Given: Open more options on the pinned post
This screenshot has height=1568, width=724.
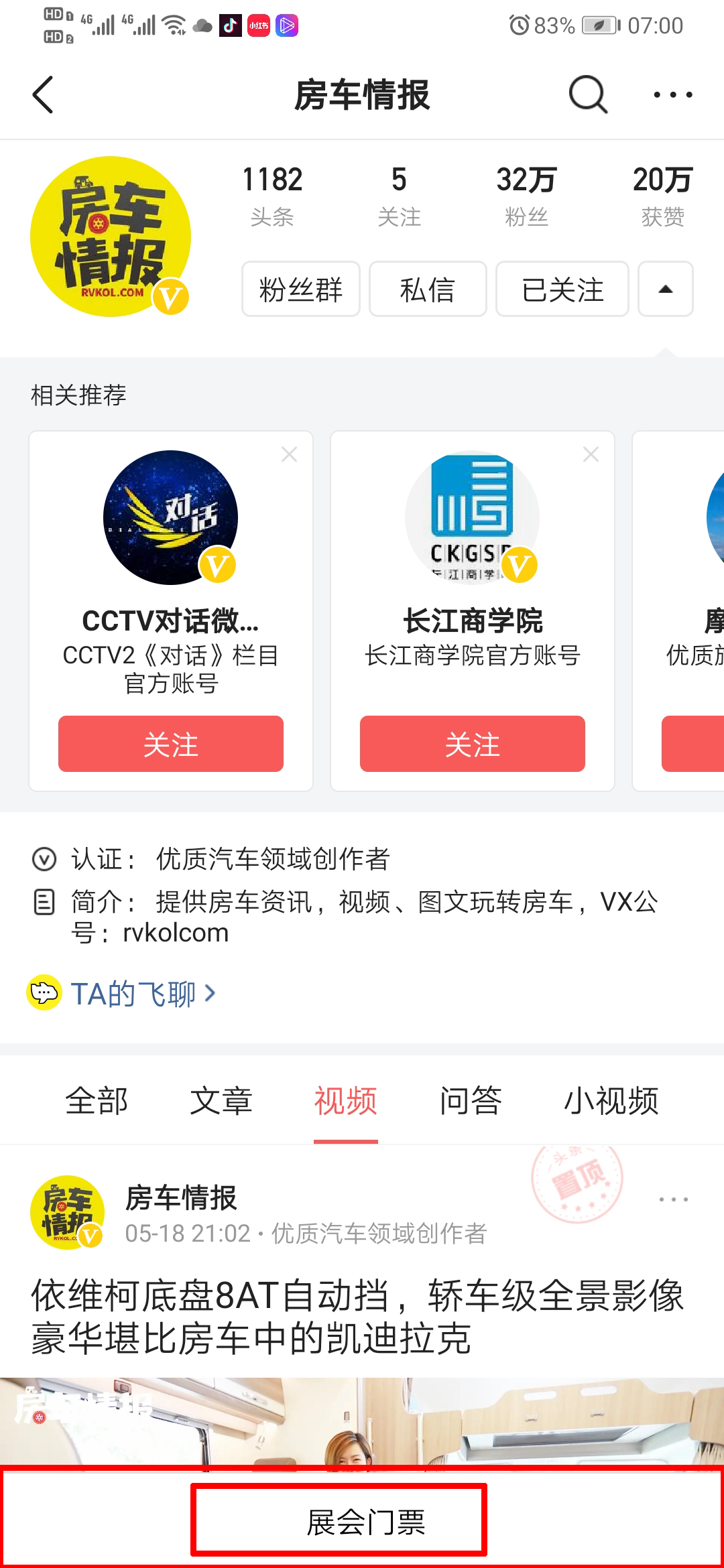Looking at the screenshot, I should [673, 1199].
